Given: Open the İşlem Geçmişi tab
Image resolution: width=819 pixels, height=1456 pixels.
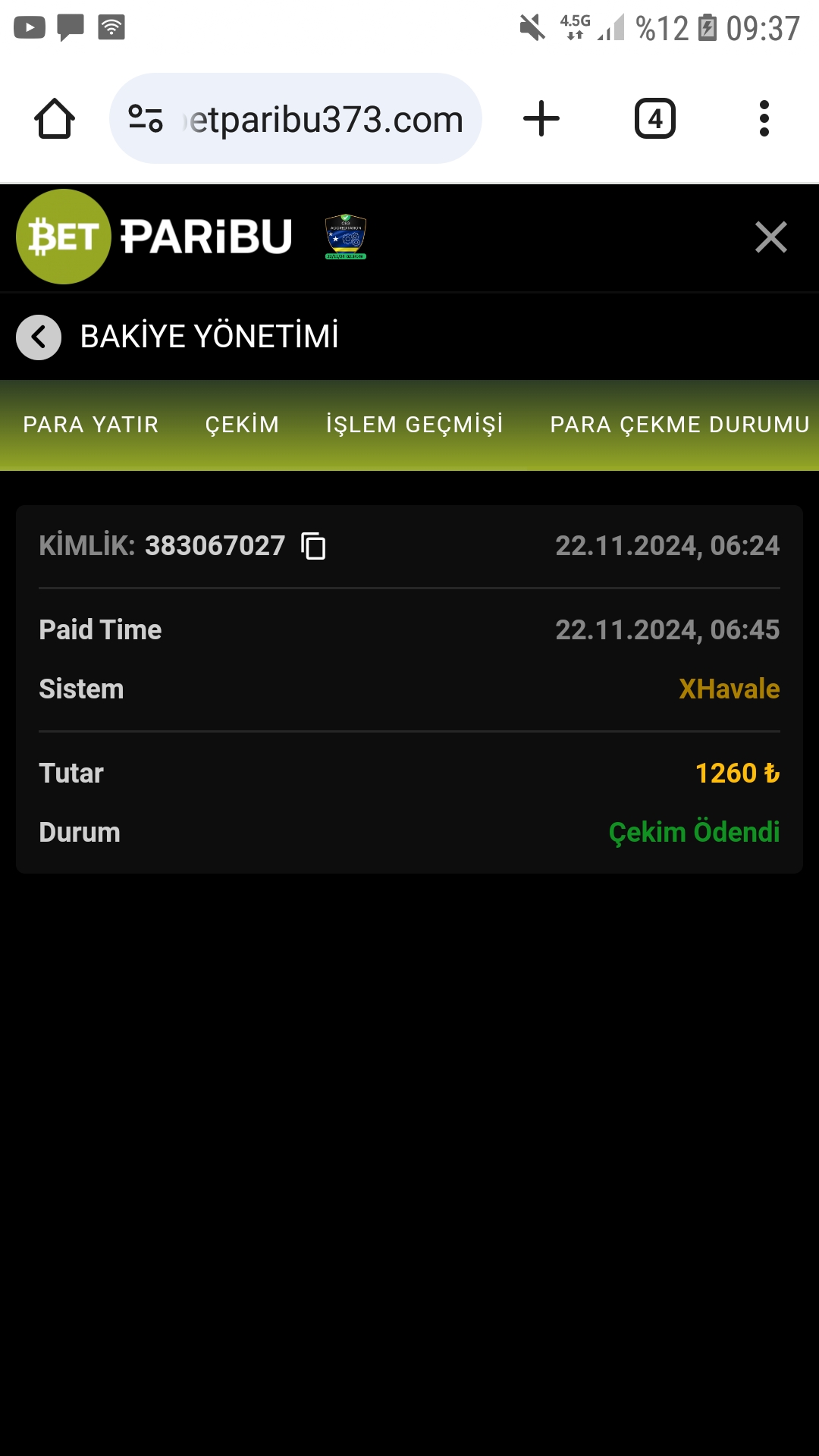Looking at the screenshot, I should tap(414, 425).
